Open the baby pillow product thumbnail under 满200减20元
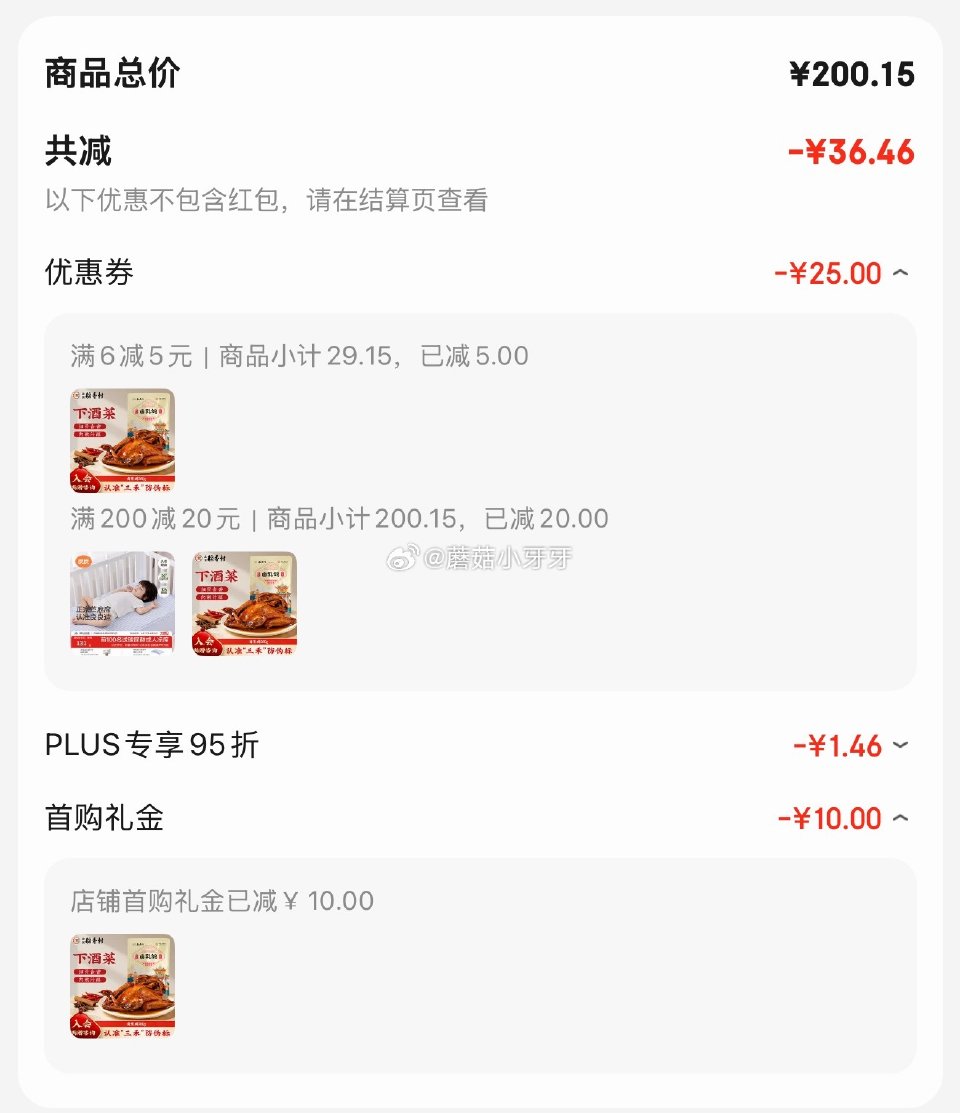The width and height of the screenshot is (960, 1113). [x=122, y=602]
